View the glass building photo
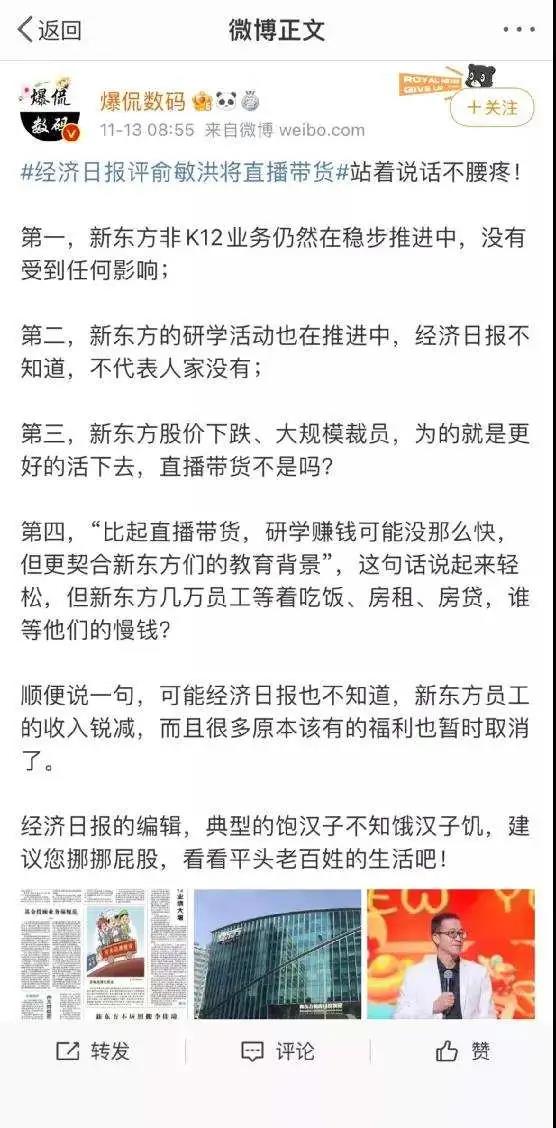The height and width of the screenshot is (1128, 556). [x=278, y=954]
